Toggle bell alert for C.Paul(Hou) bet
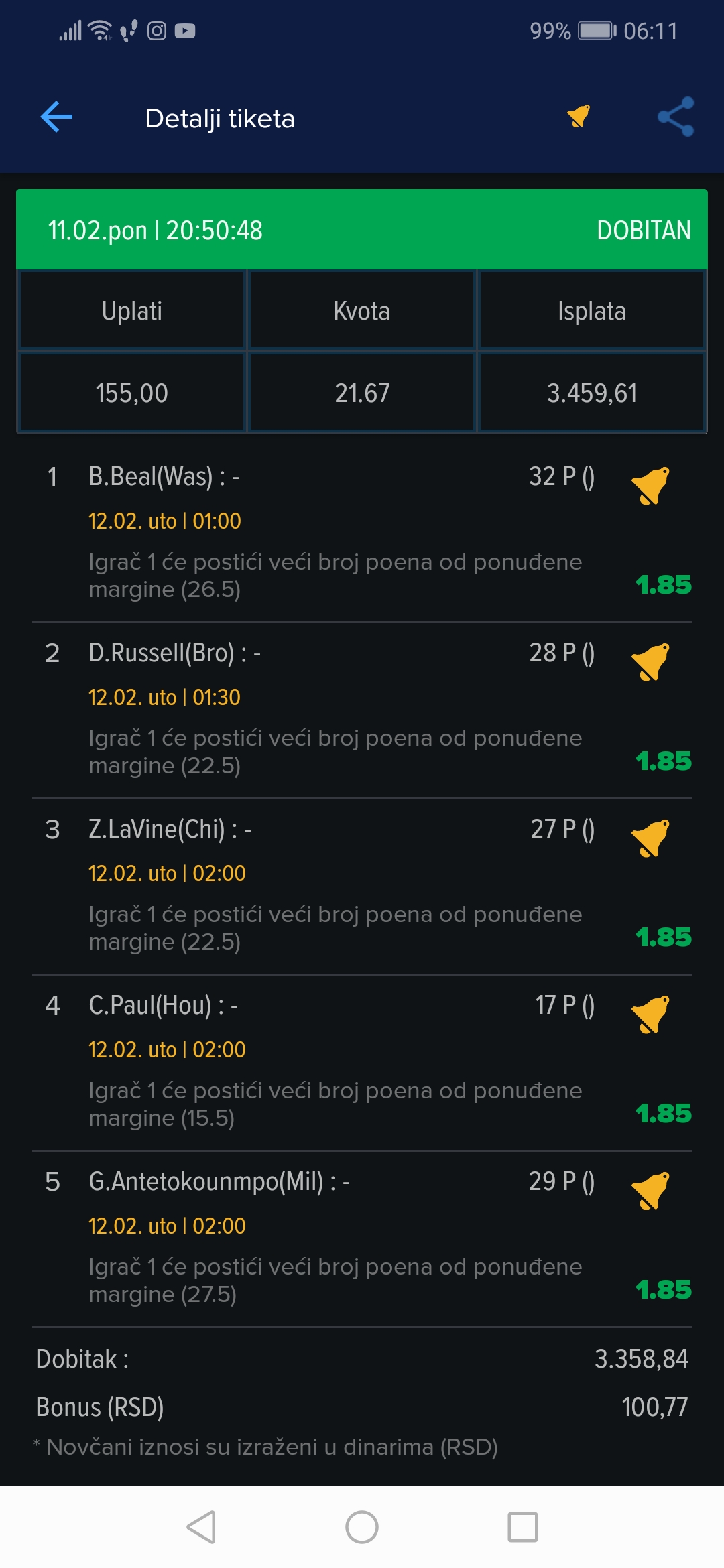This screenshot has width=724, height=1568. click(651, 1015)
